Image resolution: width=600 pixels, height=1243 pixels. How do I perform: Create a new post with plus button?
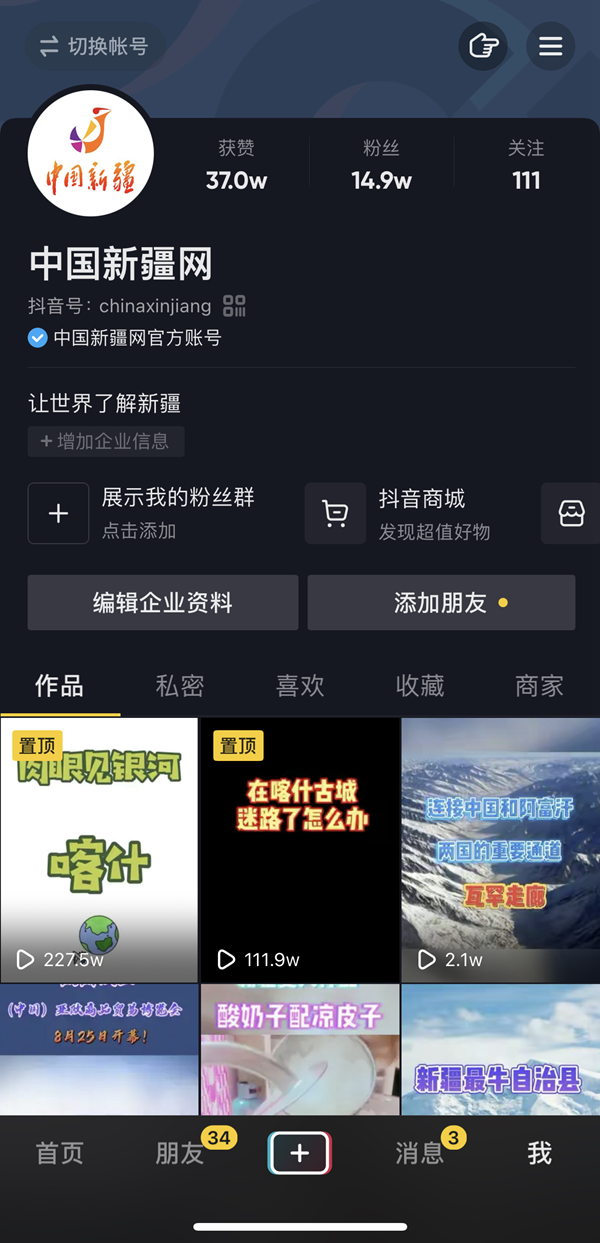299,1153
